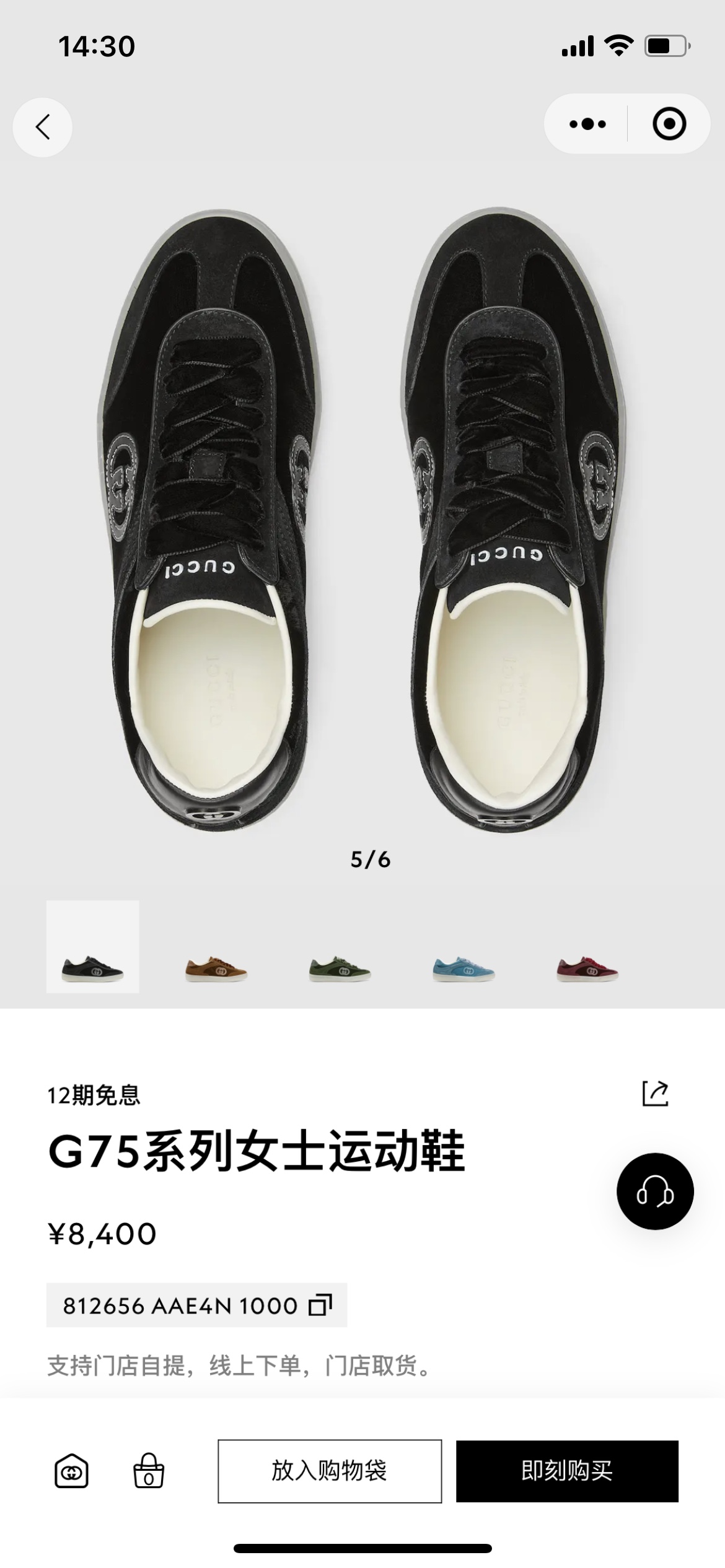Tap 放入购物袋 to add to bag

coord(330,1471)
